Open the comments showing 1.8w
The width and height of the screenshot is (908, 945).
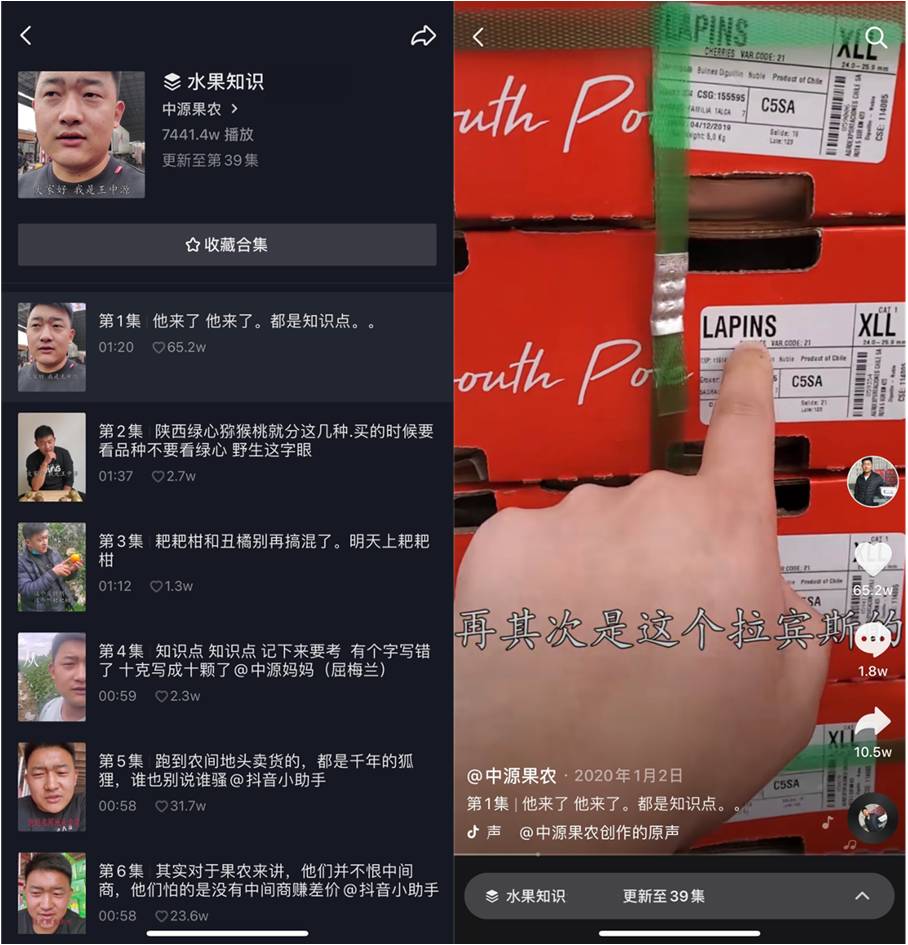(872, 640)
